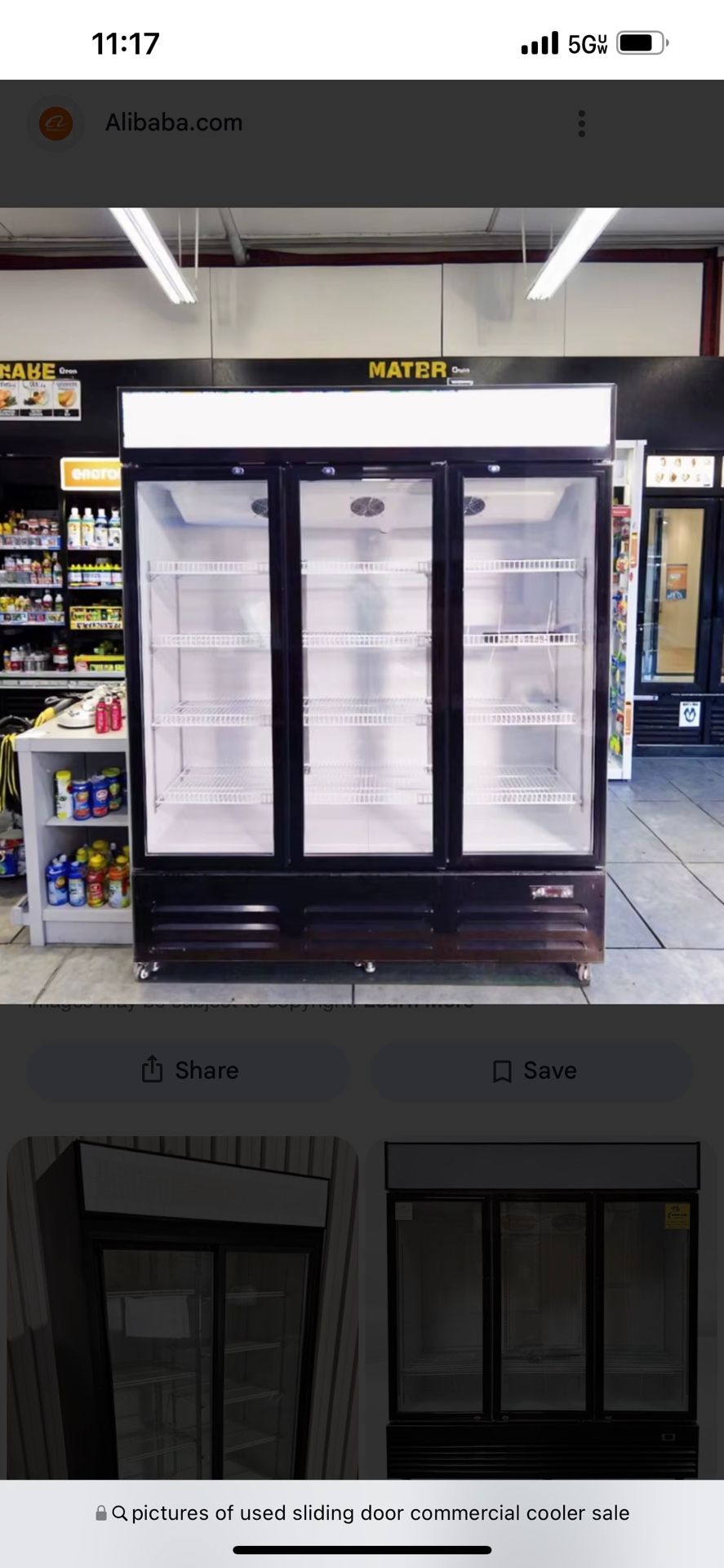Expand image options via the vertical dots
Image resolution: width=724 pixels, height=1568 pixels.
pos(581,122)
